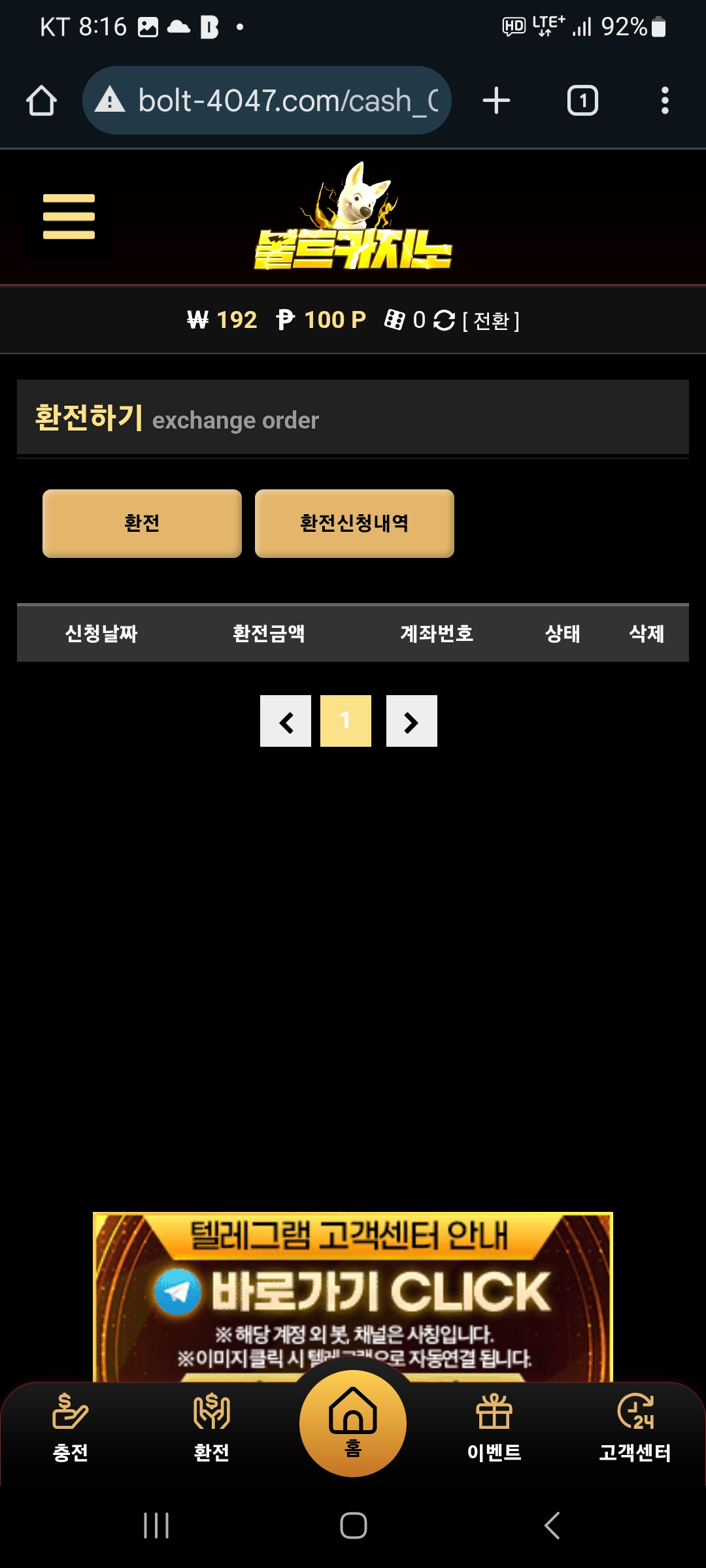Go to the 홈 tab
The width and height of the screenshot is (706, 1568).
353,1423
